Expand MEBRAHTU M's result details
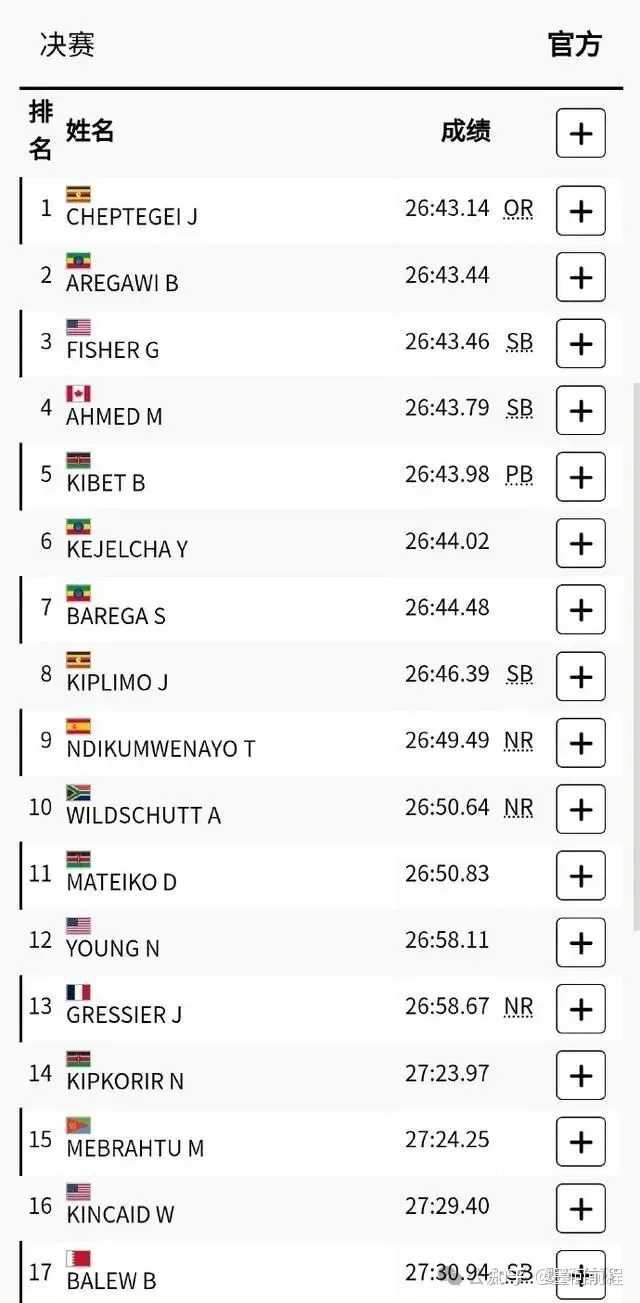This screenshot has width=640, height=1303. 580,1142
